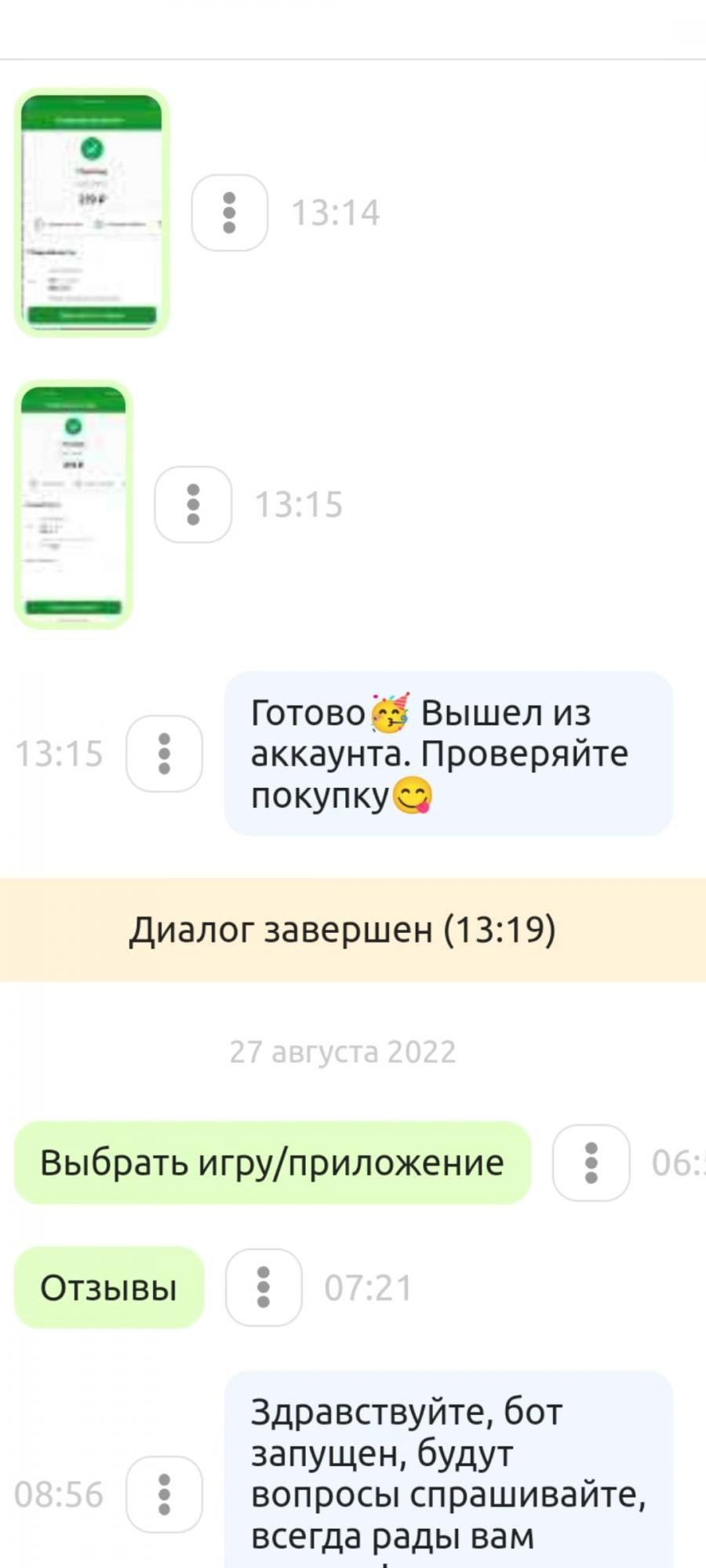Screen dimensions: 706x1568
Task: Open the image attachment sent at 13:14
Action: (x=92, y=212)
